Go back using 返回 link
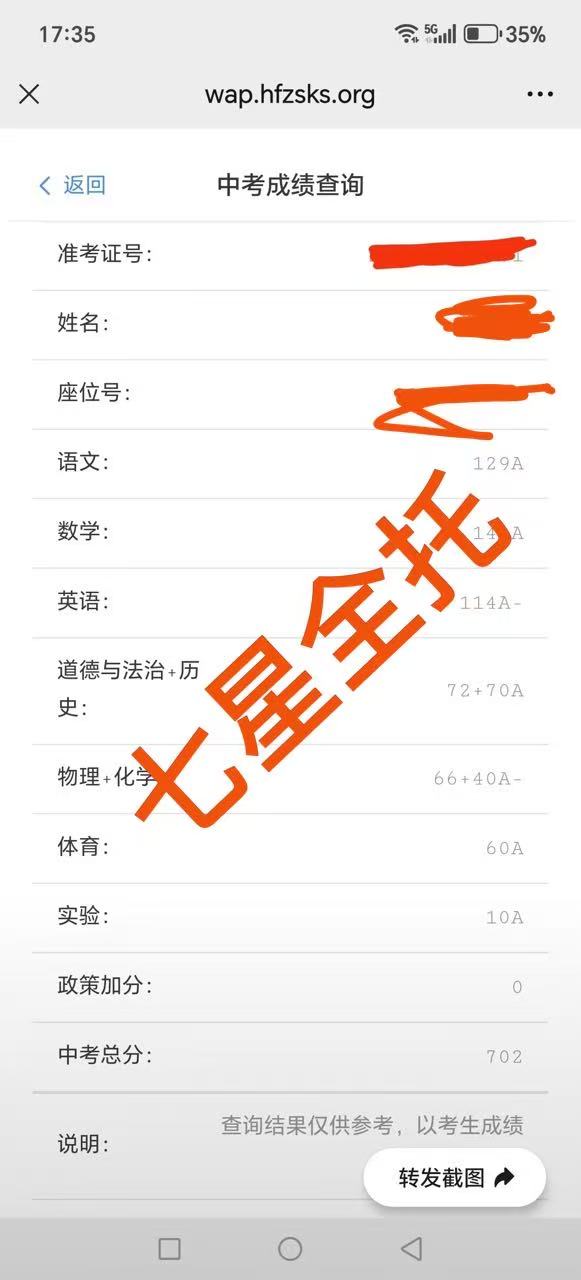The width and height of the screenshot is (581, 1280). click(72, 185)
